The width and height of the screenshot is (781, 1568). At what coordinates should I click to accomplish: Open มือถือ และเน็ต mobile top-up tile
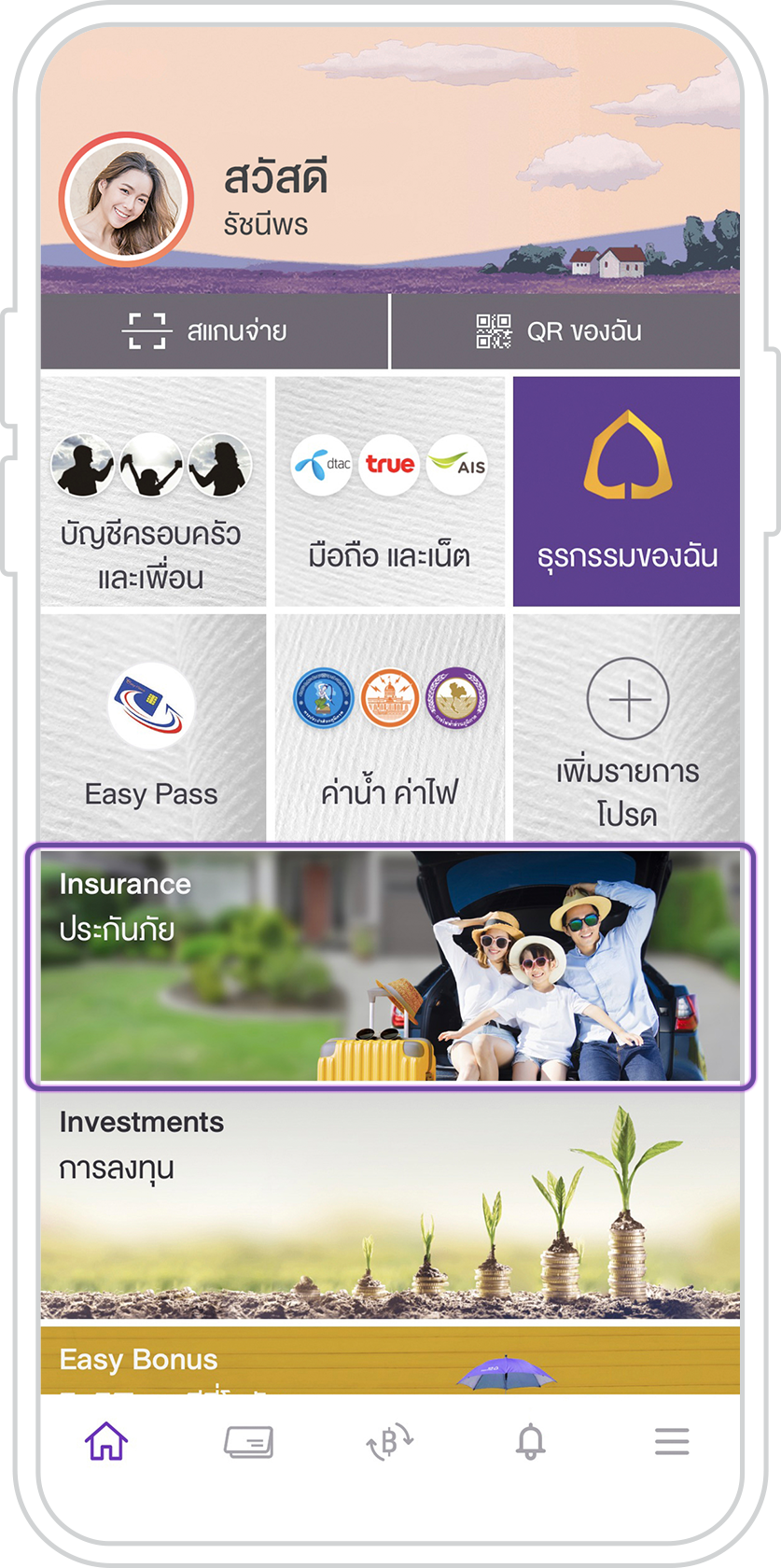pos(389,492)
